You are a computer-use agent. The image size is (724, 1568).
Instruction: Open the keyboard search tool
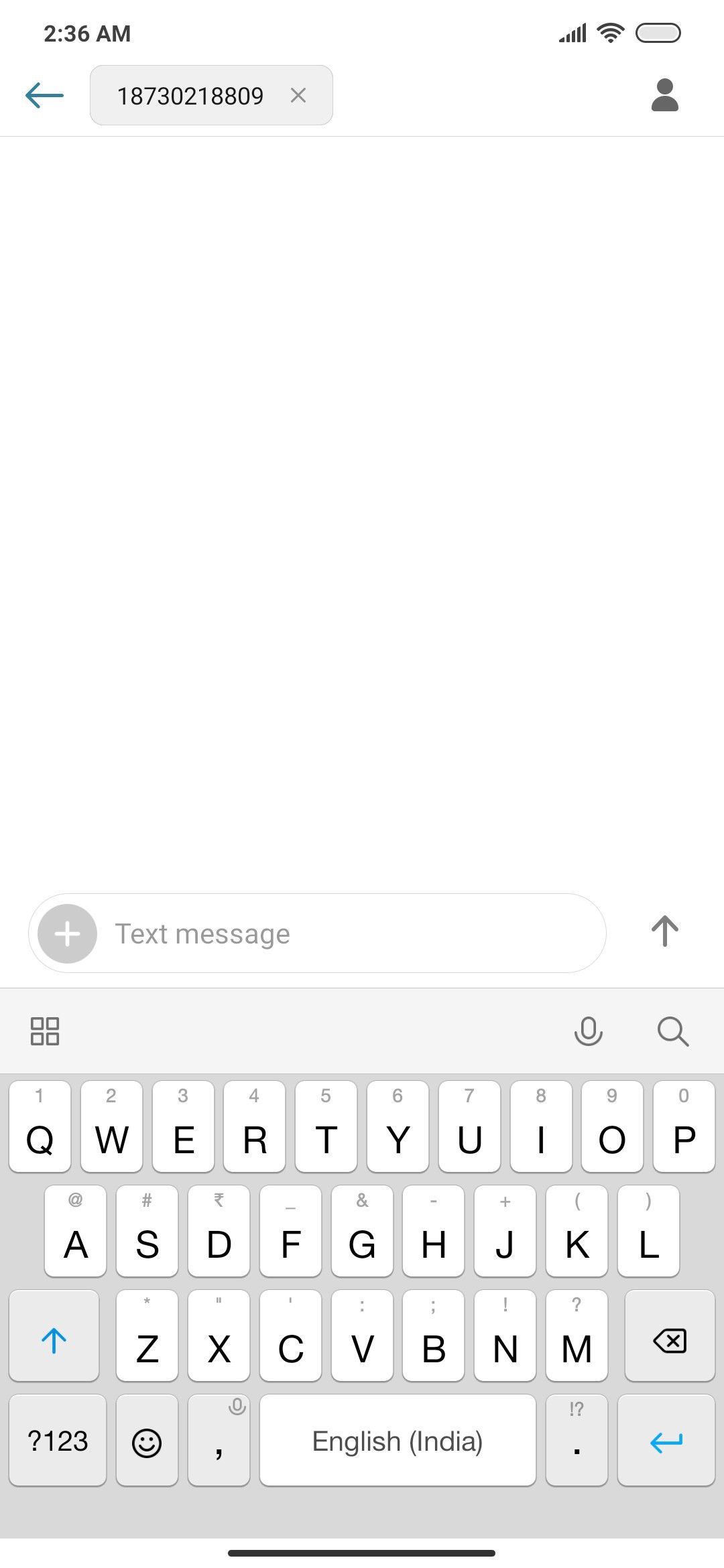point(673,1031)
